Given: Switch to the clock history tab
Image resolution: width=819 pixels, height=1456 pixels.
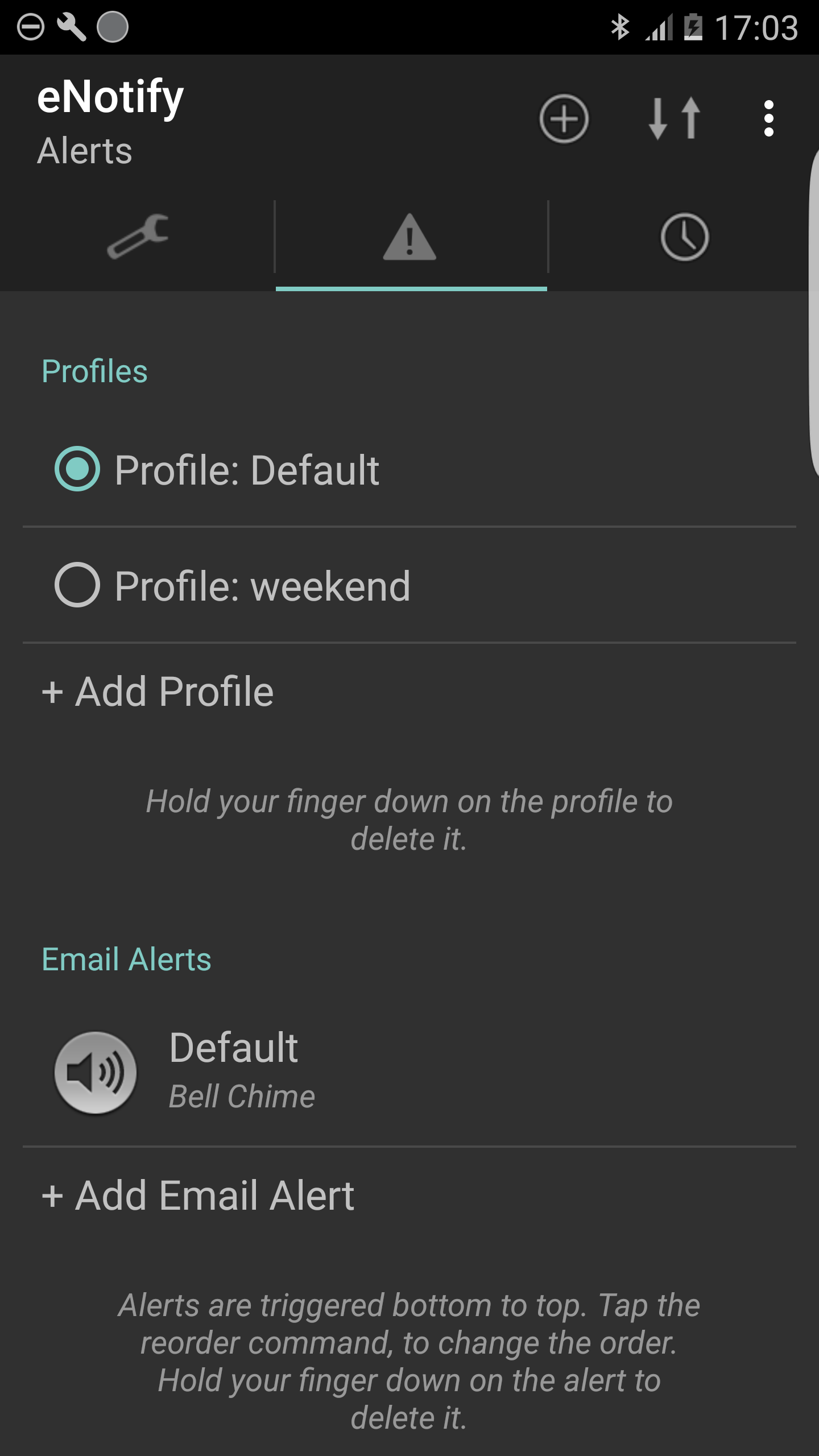Looking at the screenshot, I should [684, 237].
